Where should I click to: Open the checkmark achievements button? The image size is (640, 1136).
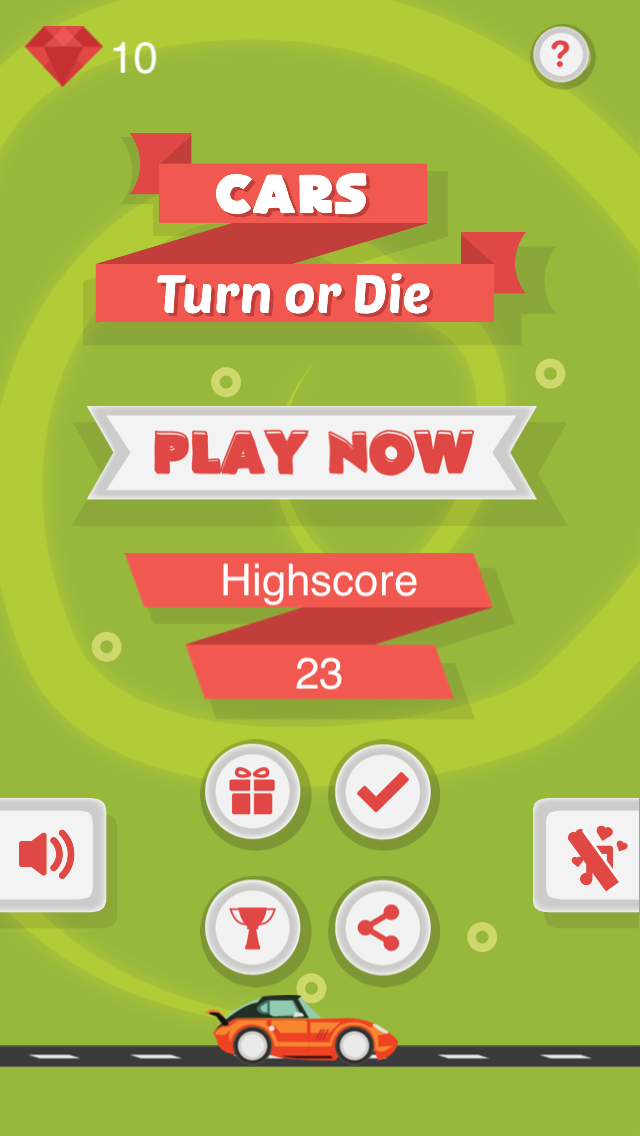(383, 792)
